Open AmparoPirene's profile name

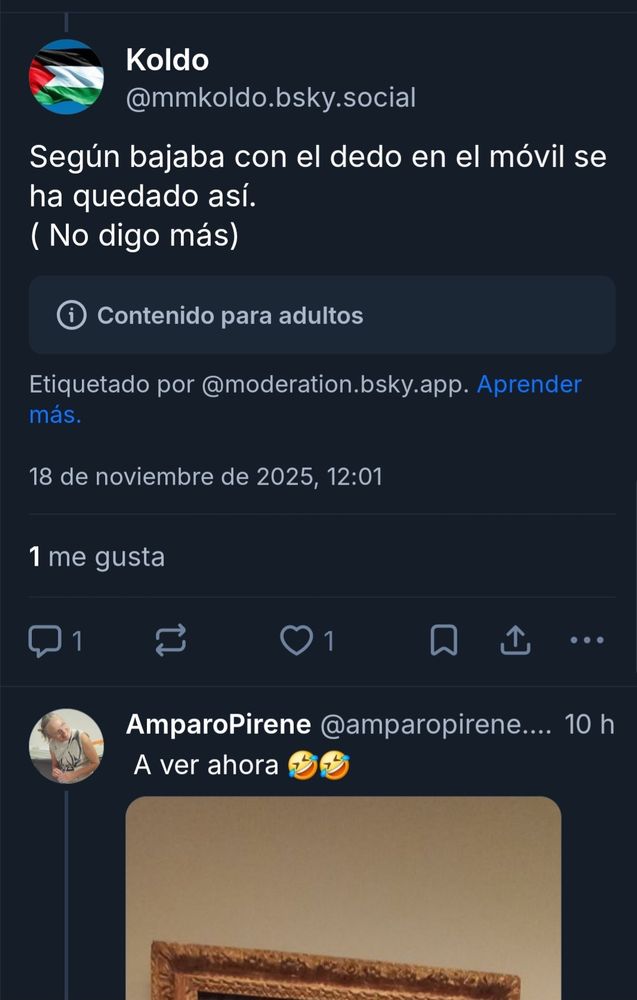(x=218, y=725)
